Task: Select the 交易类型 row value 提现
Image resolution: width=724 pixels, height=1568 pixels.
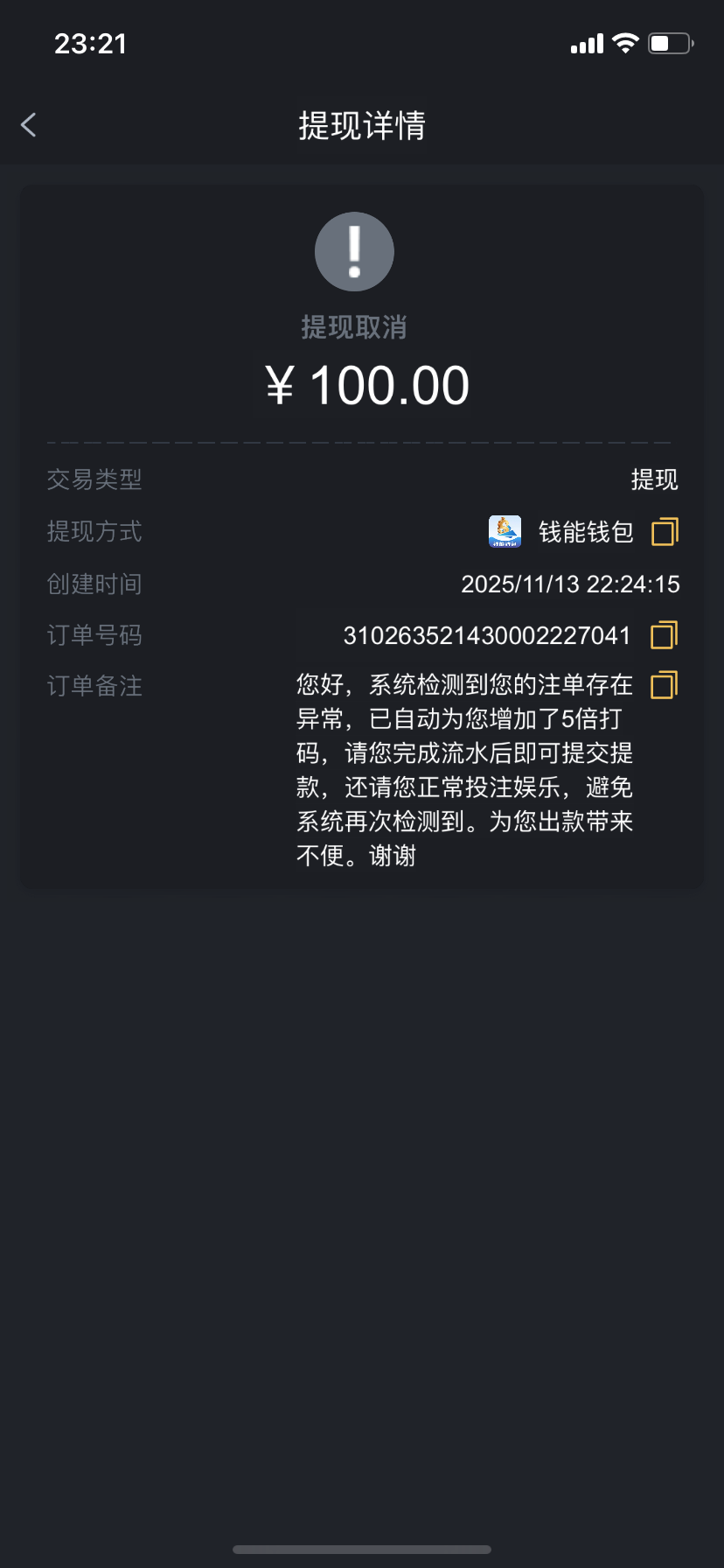Action: tap(654, 479)
